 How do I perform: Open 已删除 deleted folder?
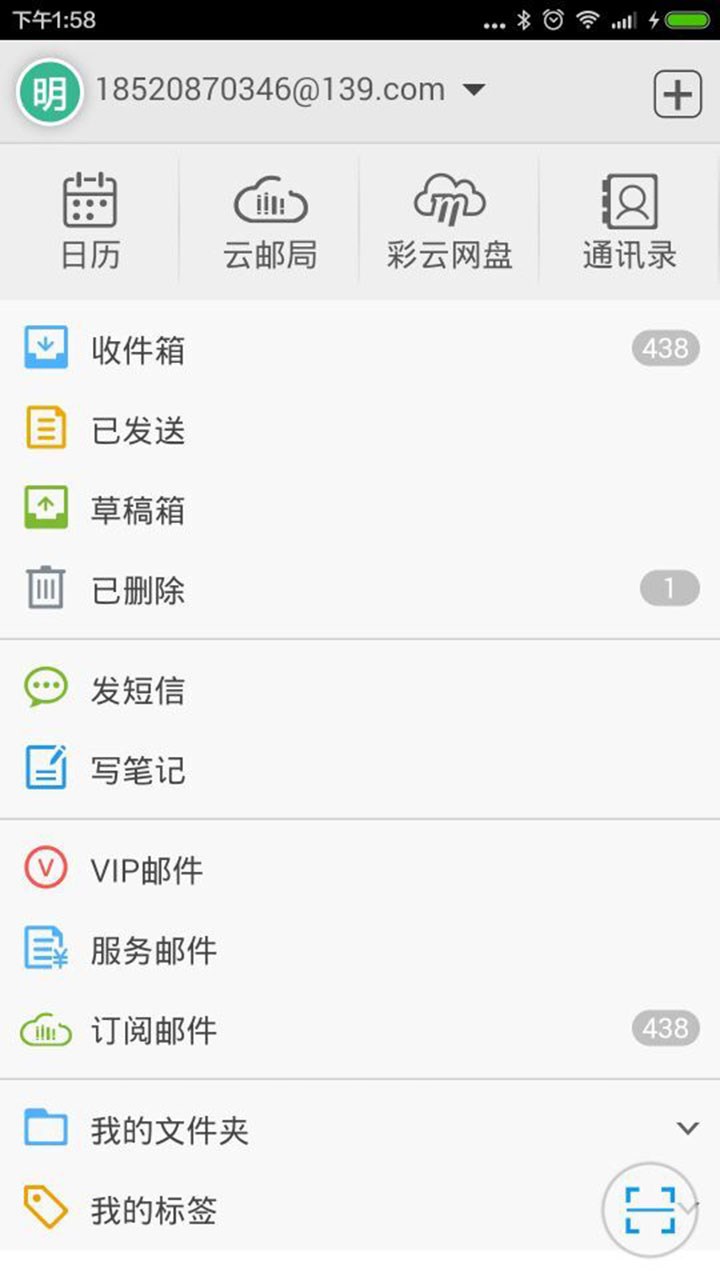click(360, 590)
